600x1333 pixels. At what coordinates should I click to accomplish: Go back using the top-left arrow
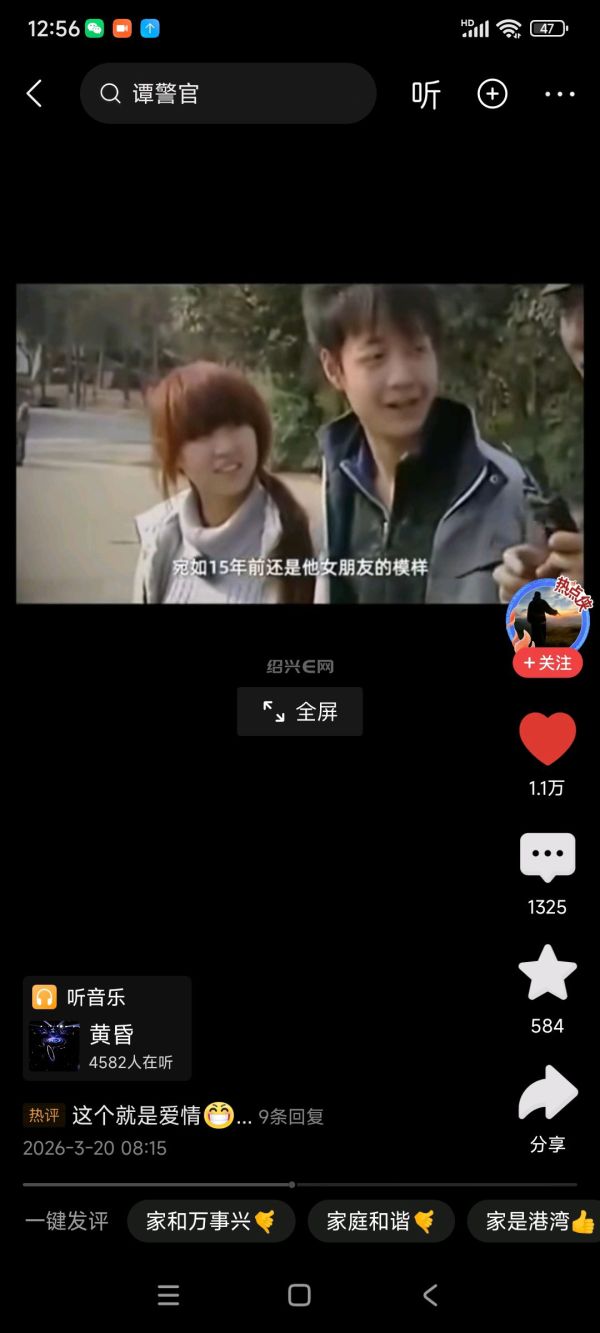(34, 94)
